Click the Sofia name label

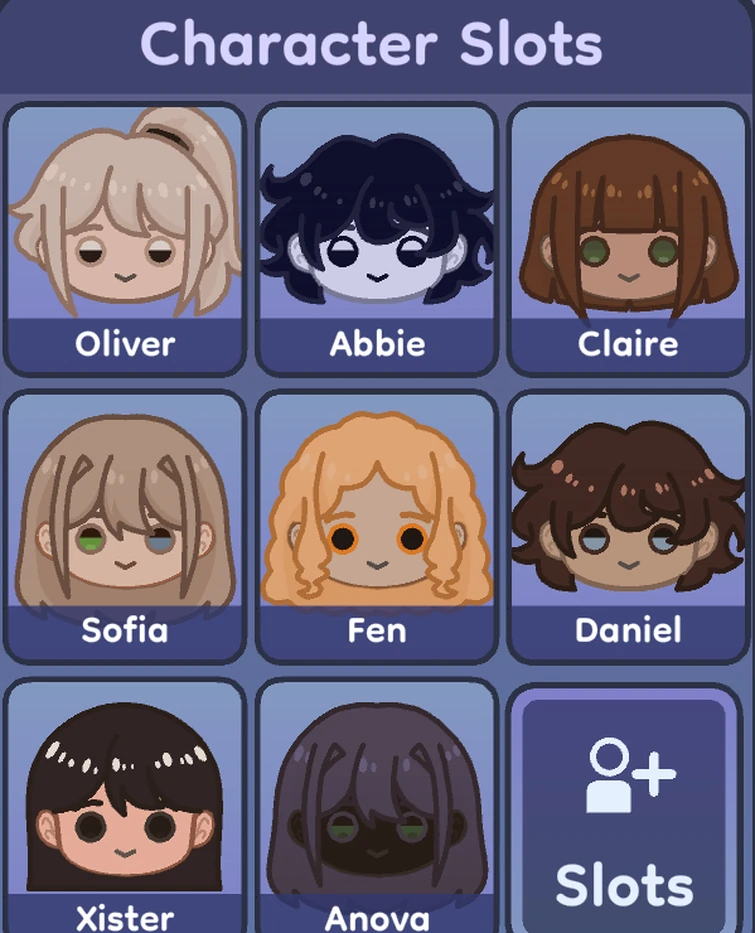tap(124, 630)
